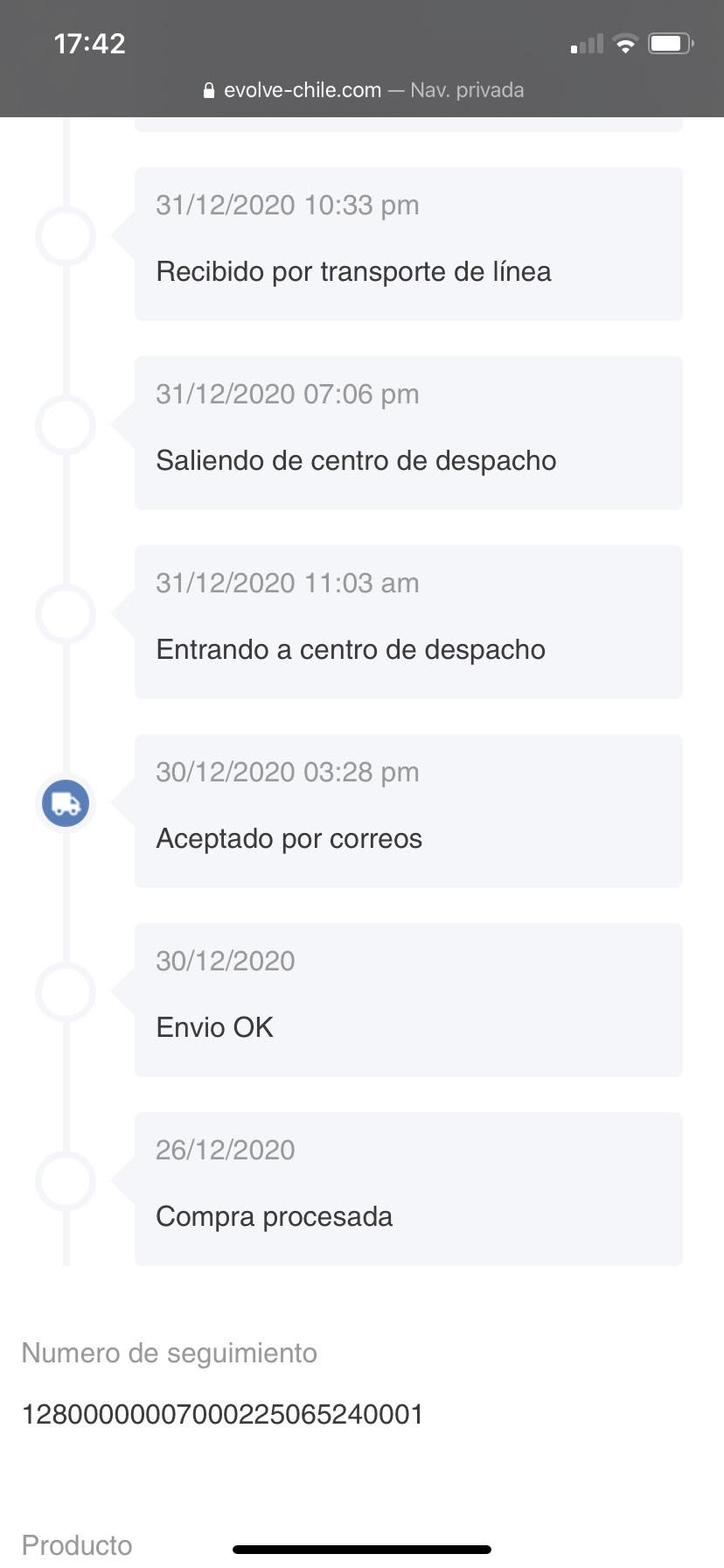Toggle the Entrando a centro de despacho node
The width and height of the screenshot is (724, 1568).
pyautogui.click(x=65, y=613)
